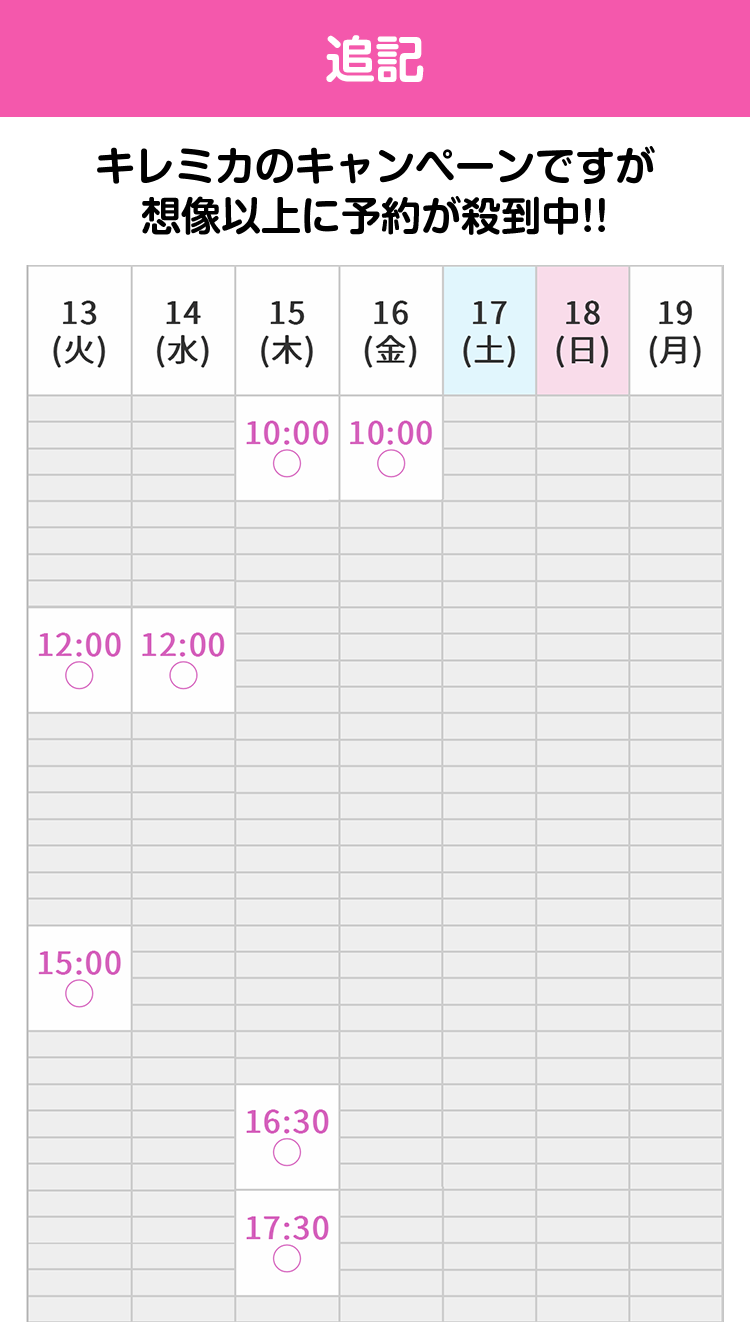The image size is (750, 1322).
Task: Pick the 12:00 slot on the 13th (火)
Action: tap(79, 660)
